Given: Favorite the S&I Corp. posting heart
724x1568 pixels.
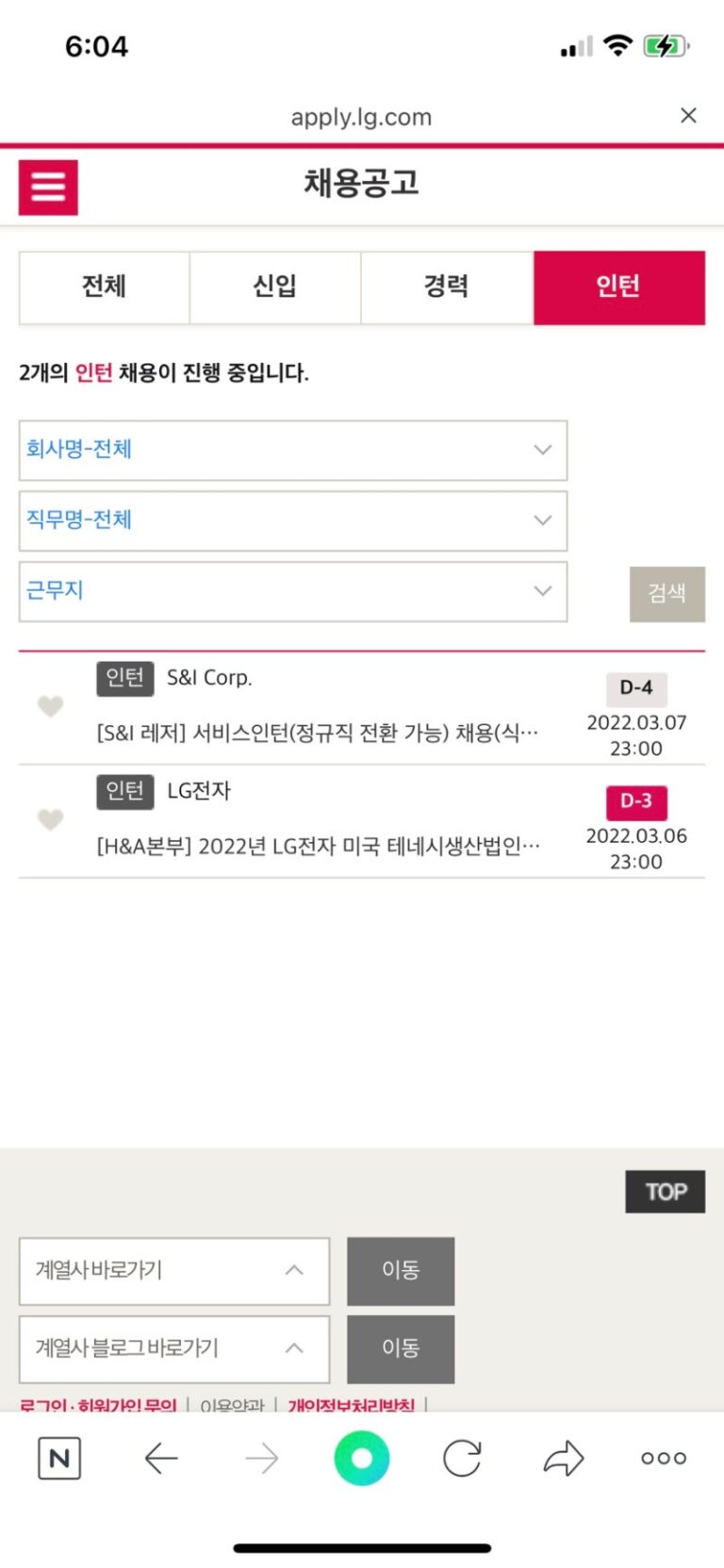Looking at the screenshot, I should (51, 706).
